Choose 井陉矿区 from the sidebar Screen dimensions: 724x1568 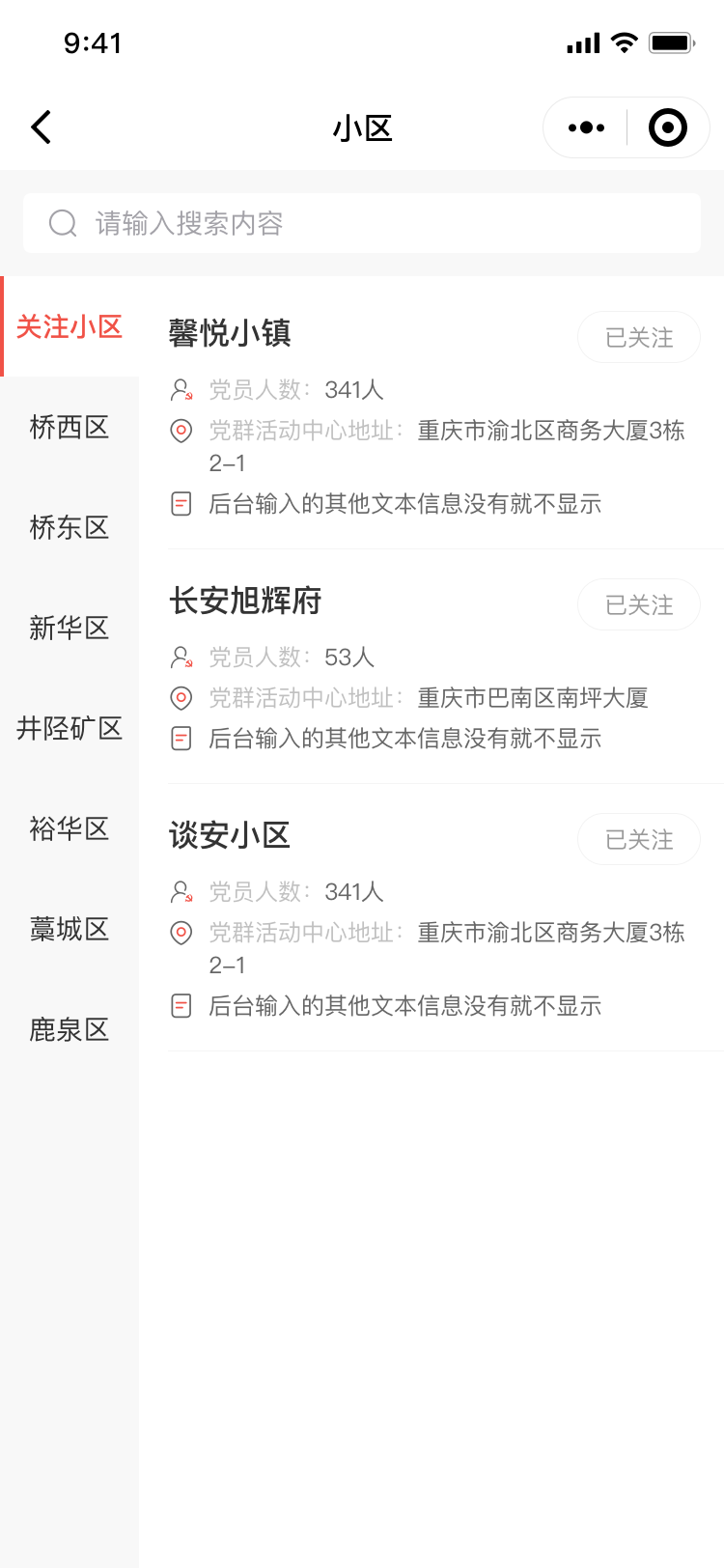pos(70,728)
